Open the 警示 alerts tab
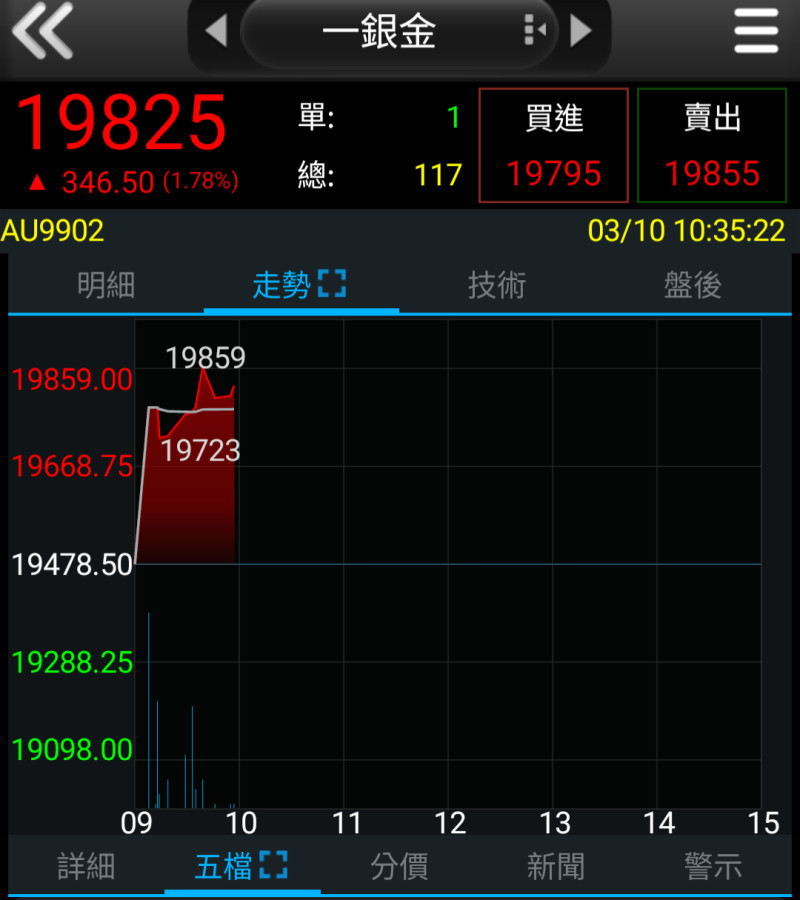The width and height of the screenshot is (800, 900). (713, 866)
